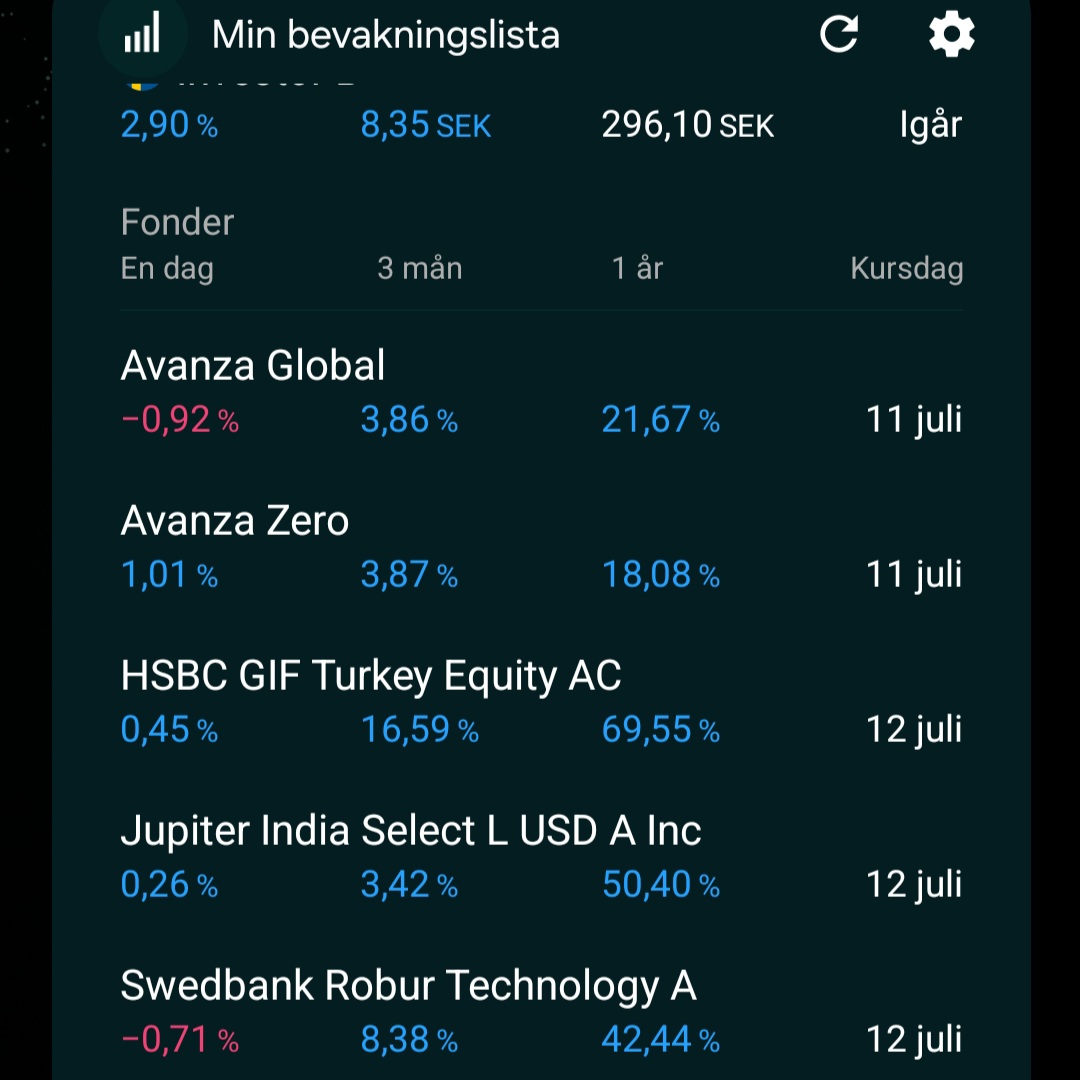Tap the bar chart icon beside the title

142,36
